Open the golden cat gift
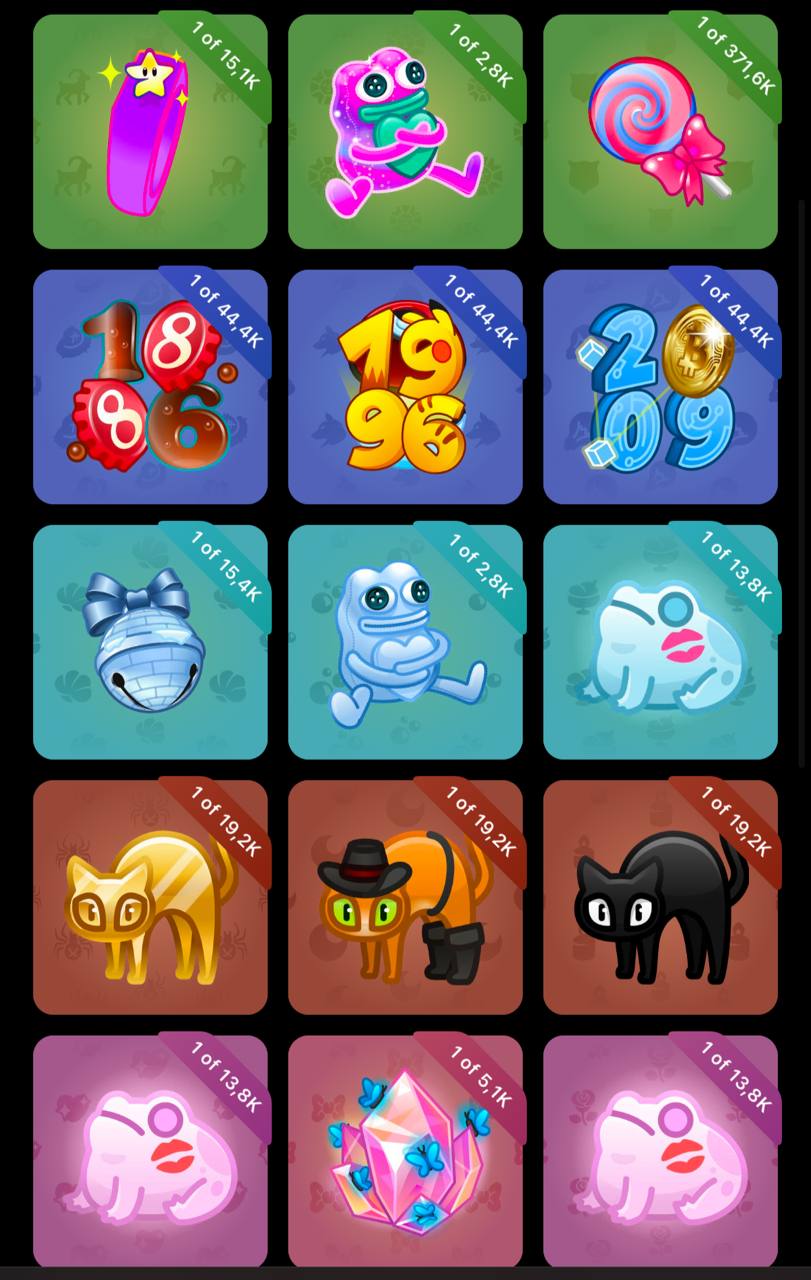 (x=150, y=897)
